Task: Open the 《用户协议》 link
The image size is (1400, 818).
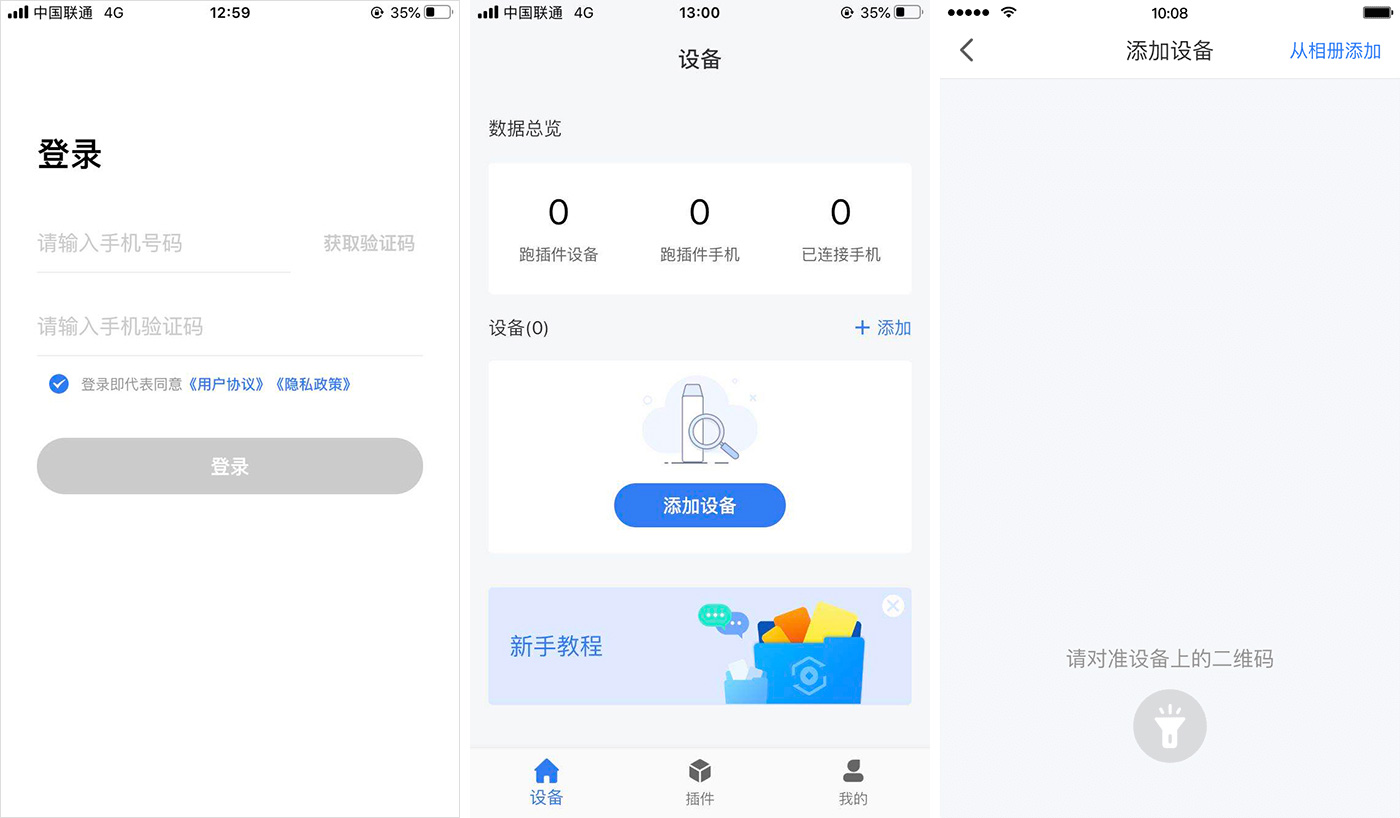Action: tap(229, 384)
